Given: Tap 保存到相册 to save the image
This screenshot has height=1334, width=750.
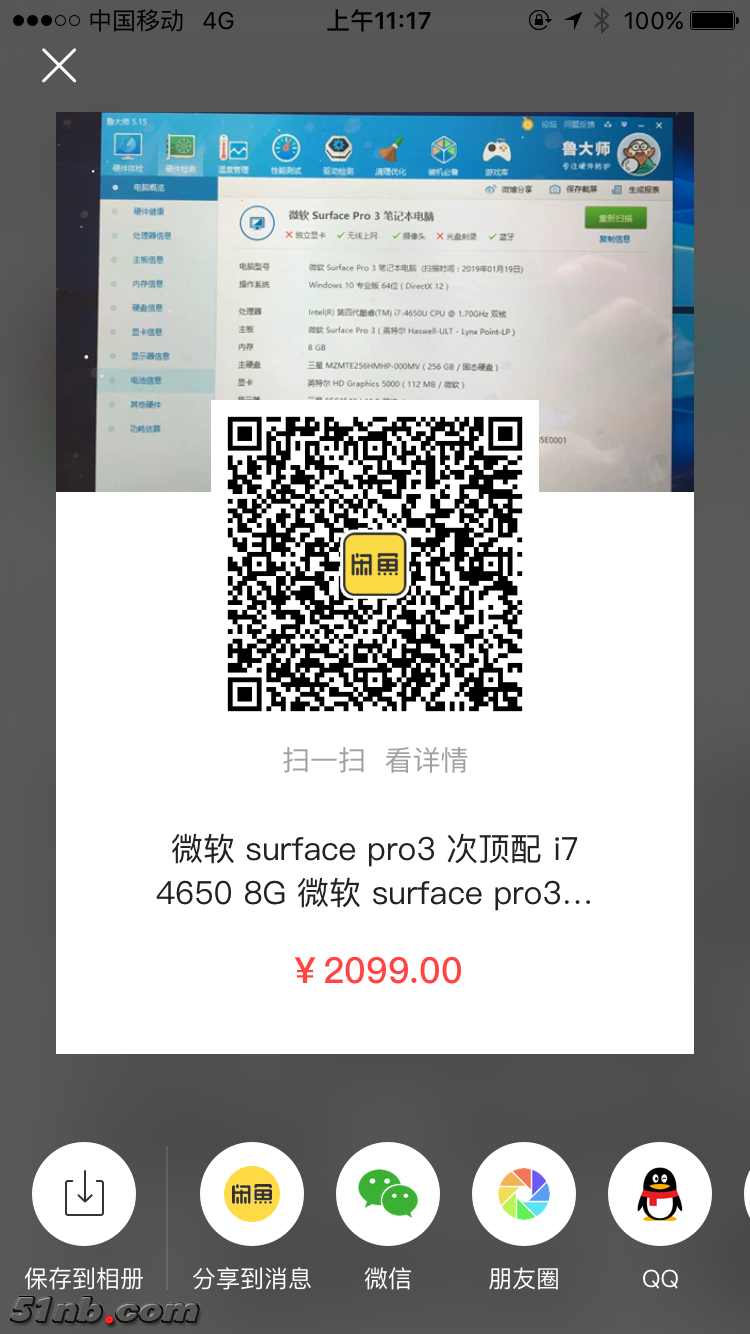Looking at the screenshot, I should (84, 1194).
